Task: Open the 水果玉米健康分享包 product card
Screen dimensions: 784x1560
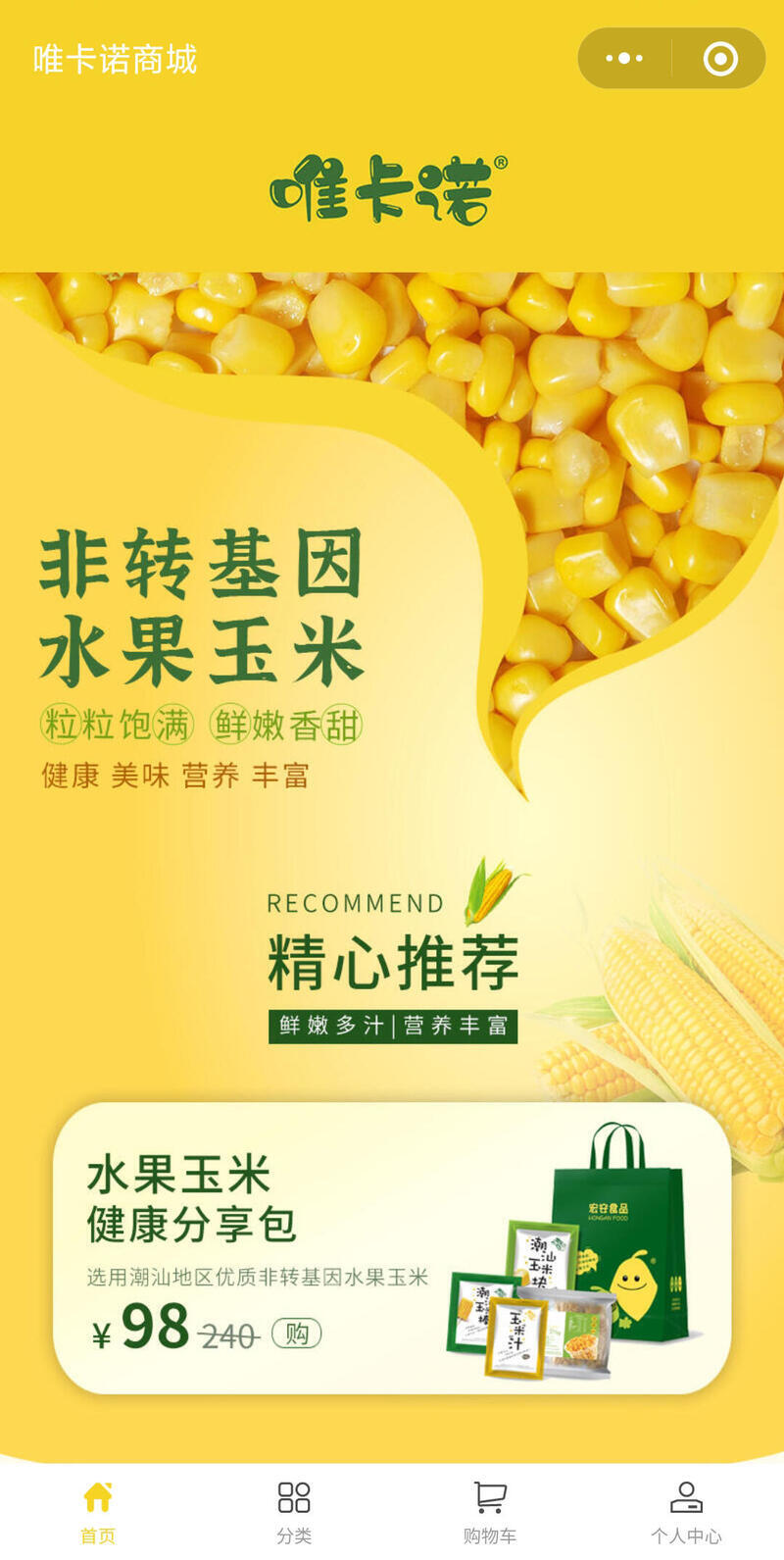Action: tap(392, 1246)
